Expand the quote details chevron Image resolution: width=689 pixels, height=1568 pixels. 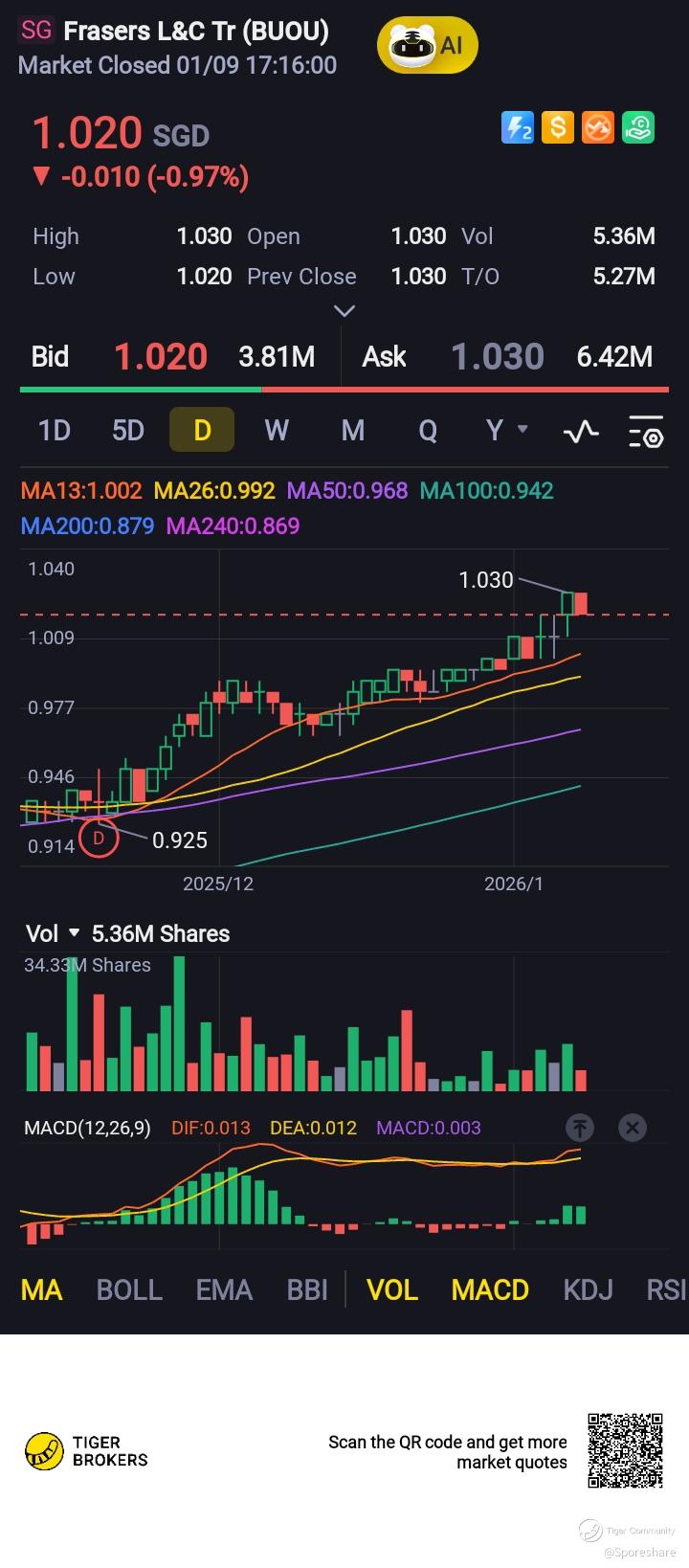click(x=344, y=310)
